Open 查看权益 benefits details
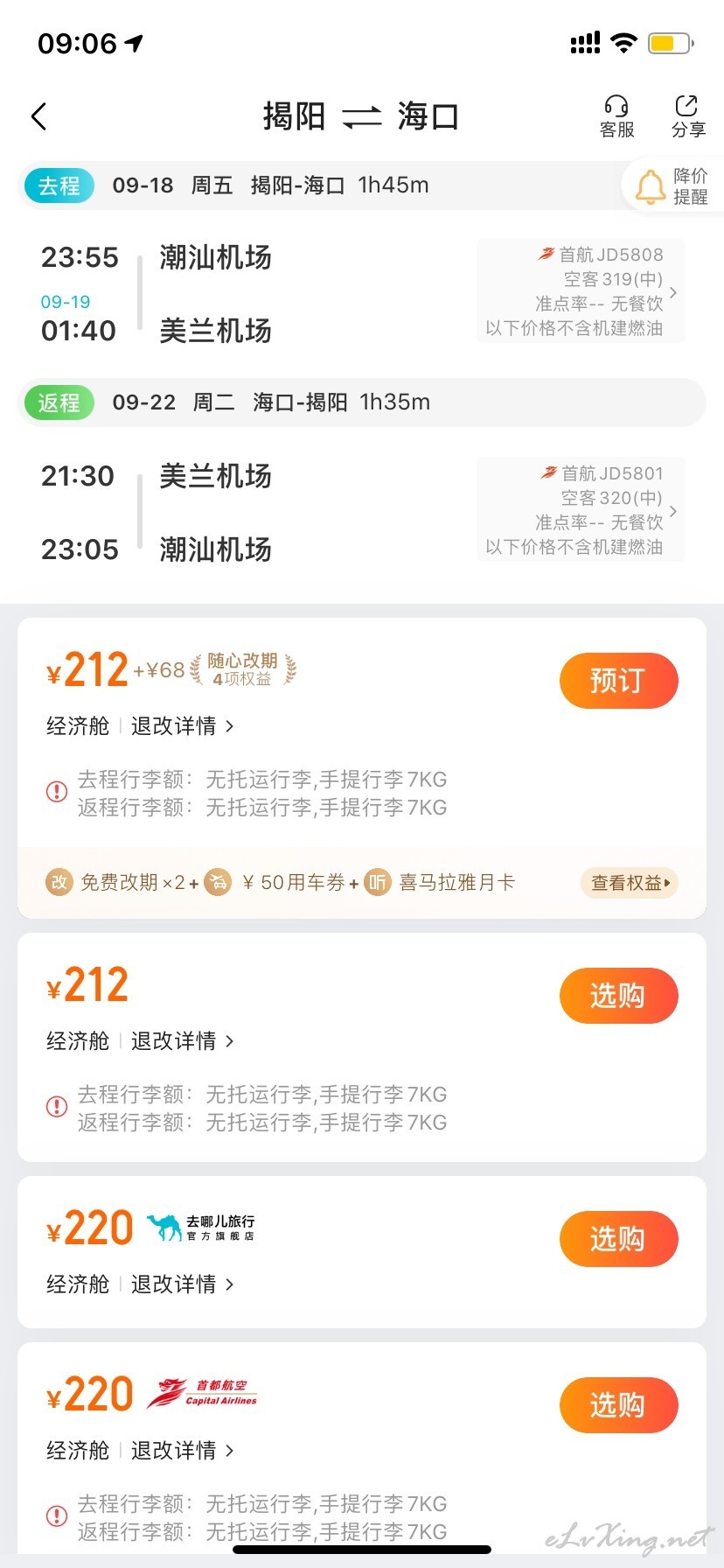The width and height of the screenshot is (724, 1568). pos(630,883)
